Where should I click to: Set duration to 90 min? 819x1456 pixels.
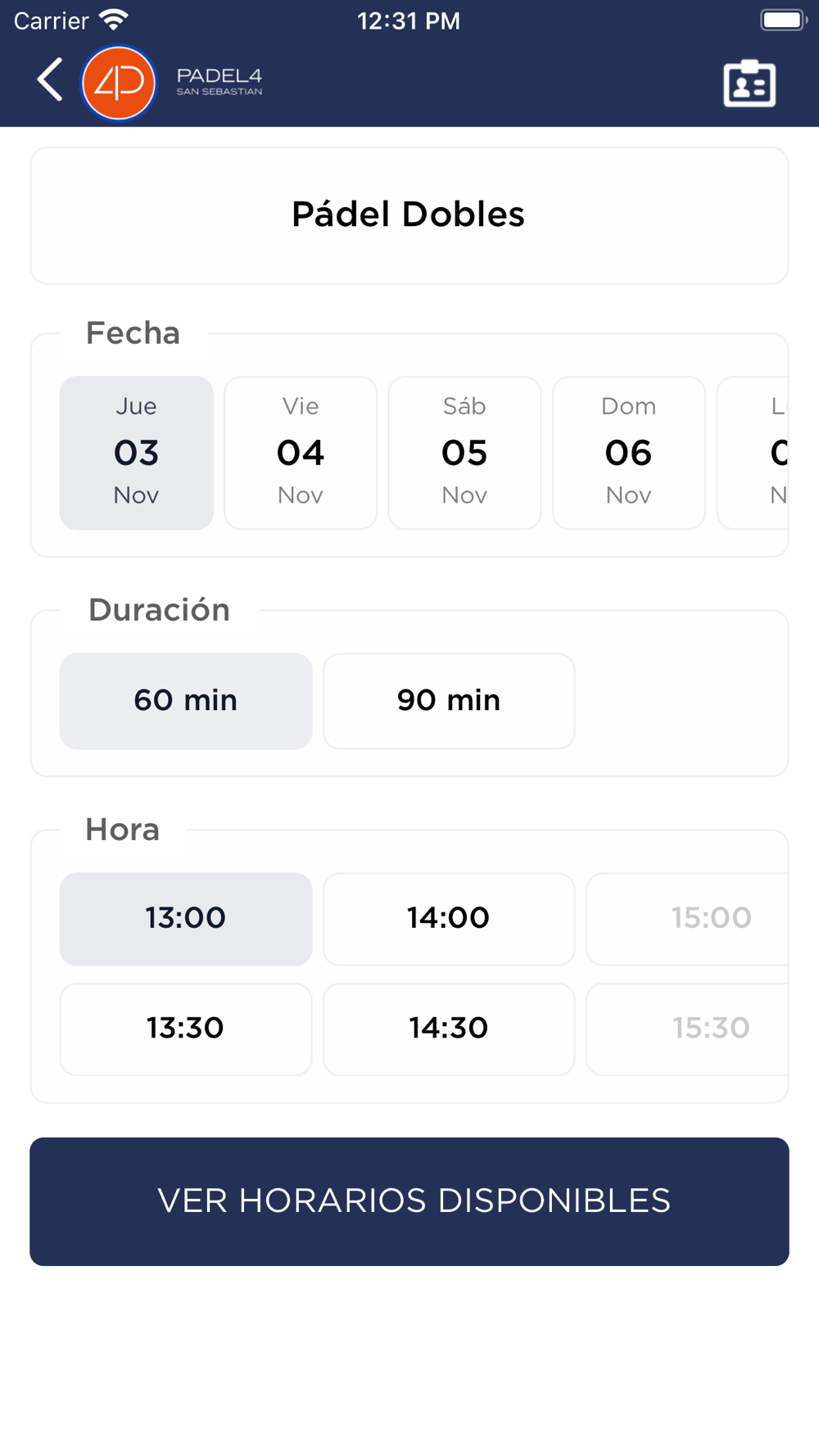tap(449, 701)
